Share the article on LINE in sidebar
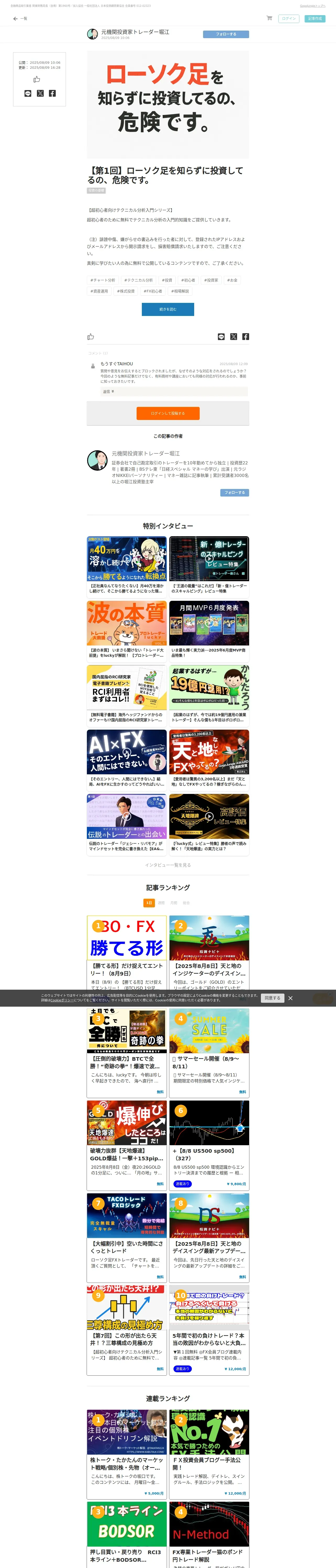Viewport: 336px width, 1568px height. pos(27,94)
